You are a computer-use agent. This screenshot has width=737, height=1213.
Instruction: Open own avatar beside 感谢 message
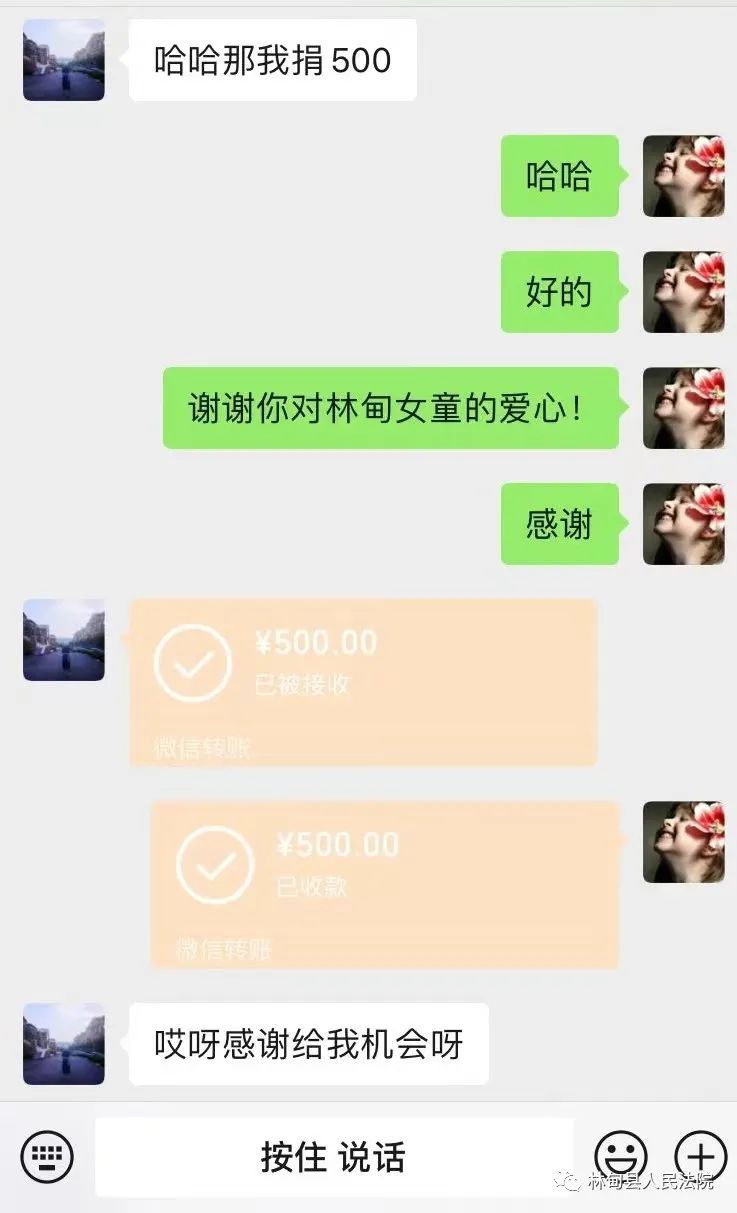tap(683, 524)
